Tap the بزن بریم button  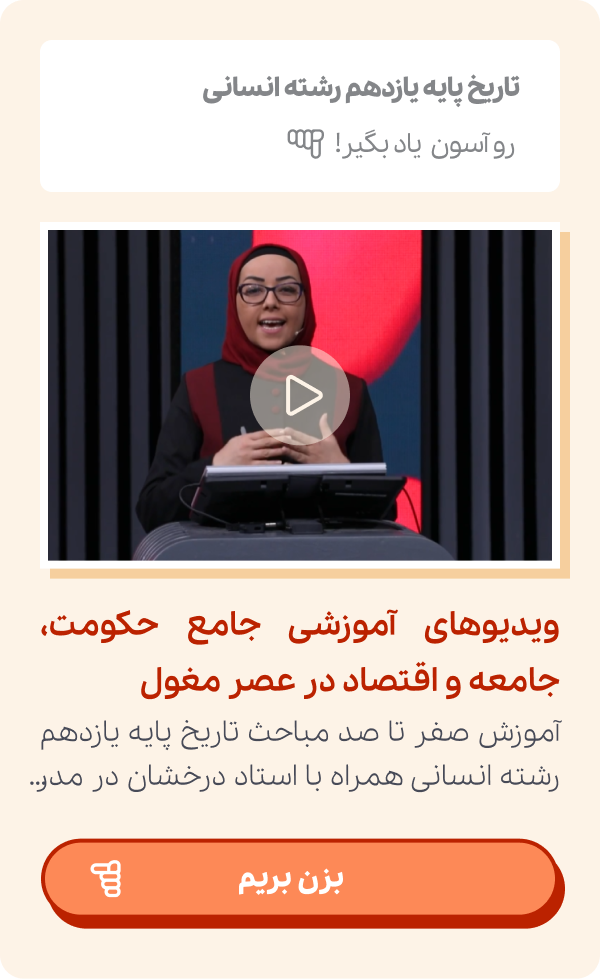pyautogui.click(x=299, y=880)
